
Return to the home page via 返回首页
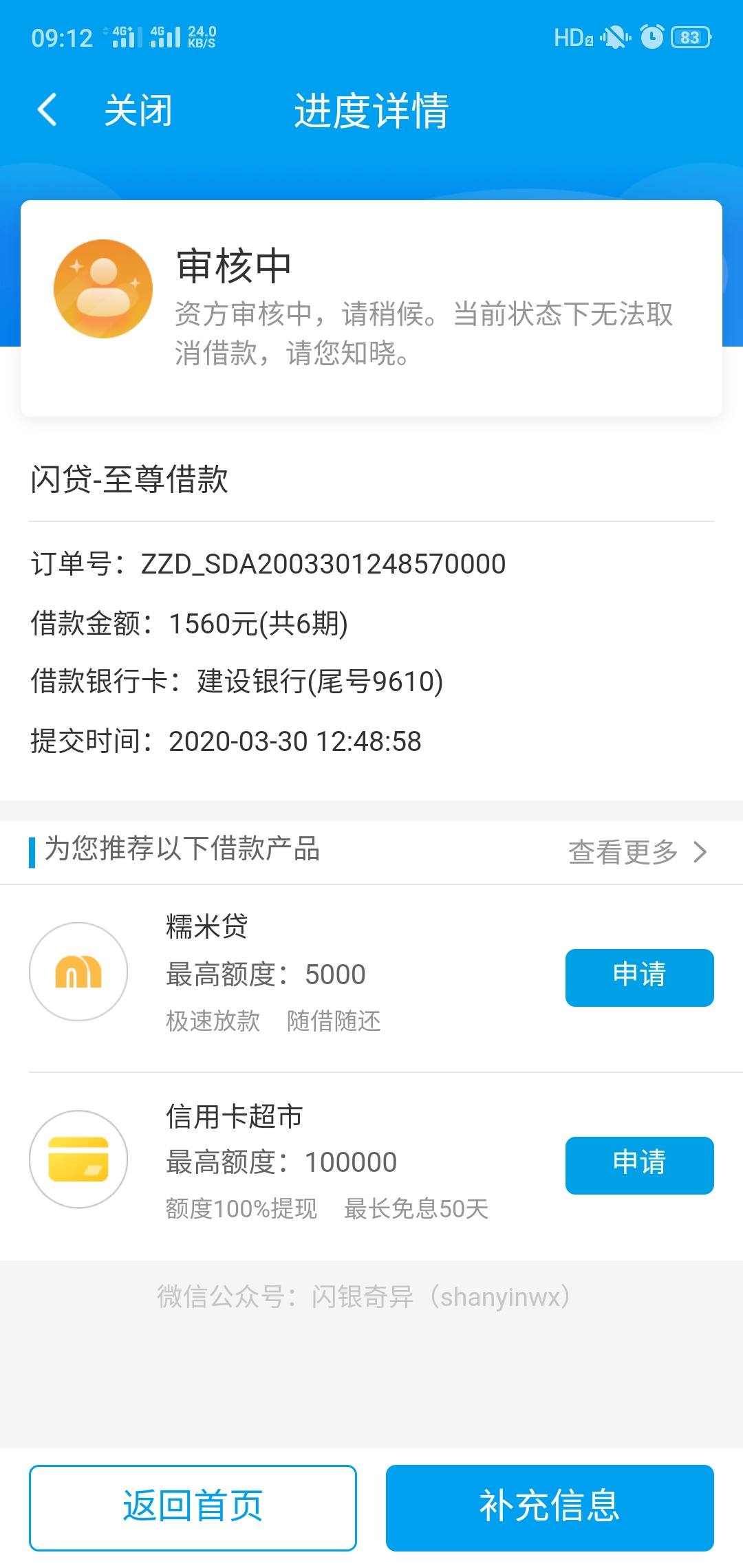(x=193, y=1507)
